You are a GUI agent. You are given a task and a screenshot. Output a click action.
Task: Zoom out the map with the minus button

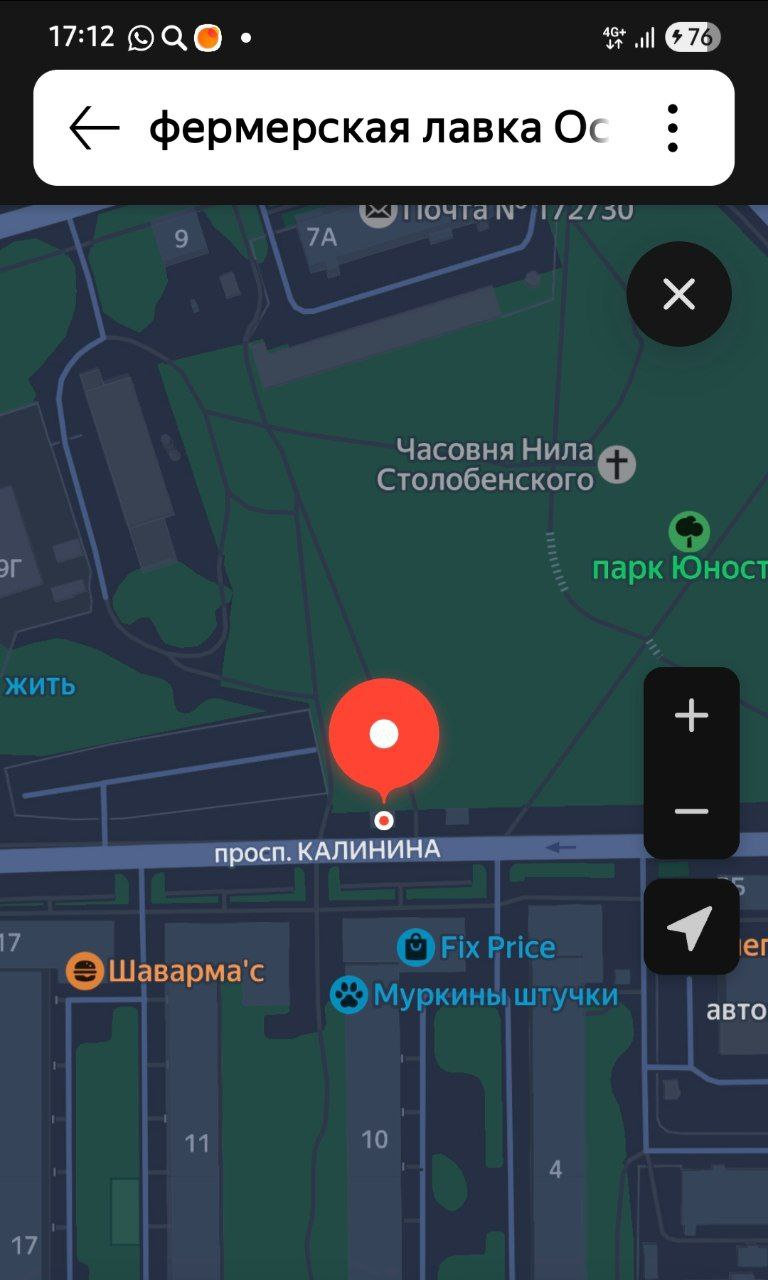pos(691,811)
